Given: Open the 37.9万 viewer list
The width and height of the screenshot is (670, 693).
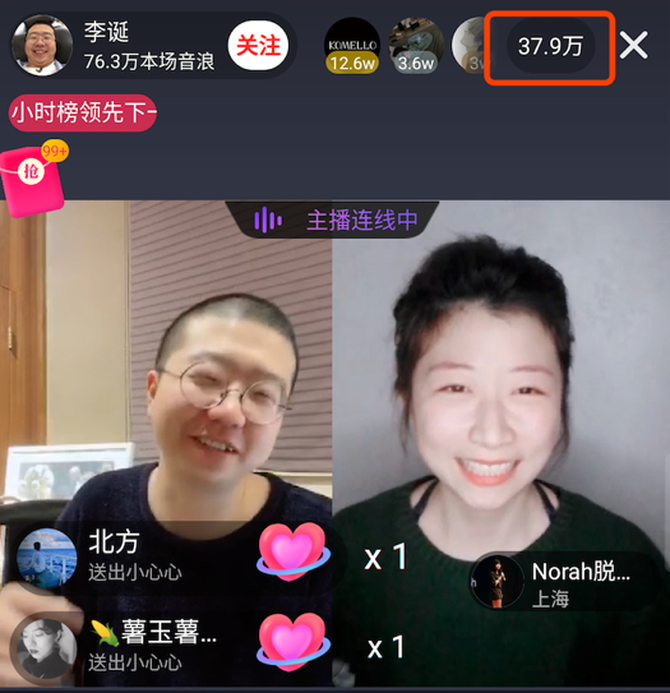Looking at the screenshot, I should tap(550, 46).
